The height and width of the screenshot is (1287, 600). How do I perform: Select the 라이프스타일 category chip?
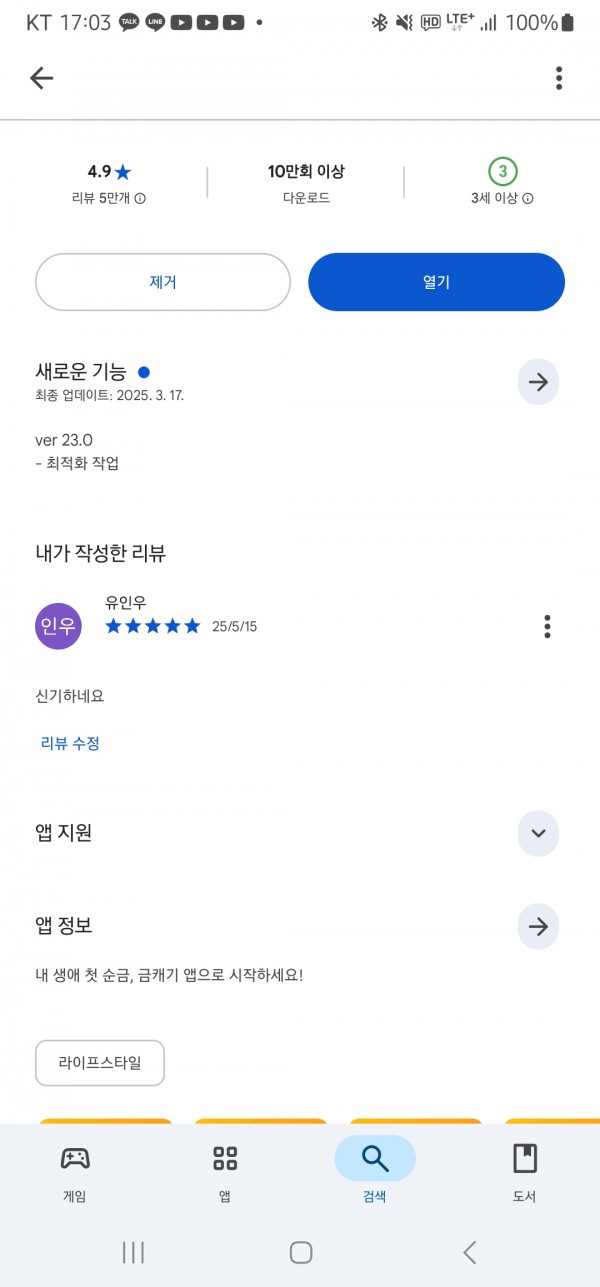click(x=100, y=1063)
